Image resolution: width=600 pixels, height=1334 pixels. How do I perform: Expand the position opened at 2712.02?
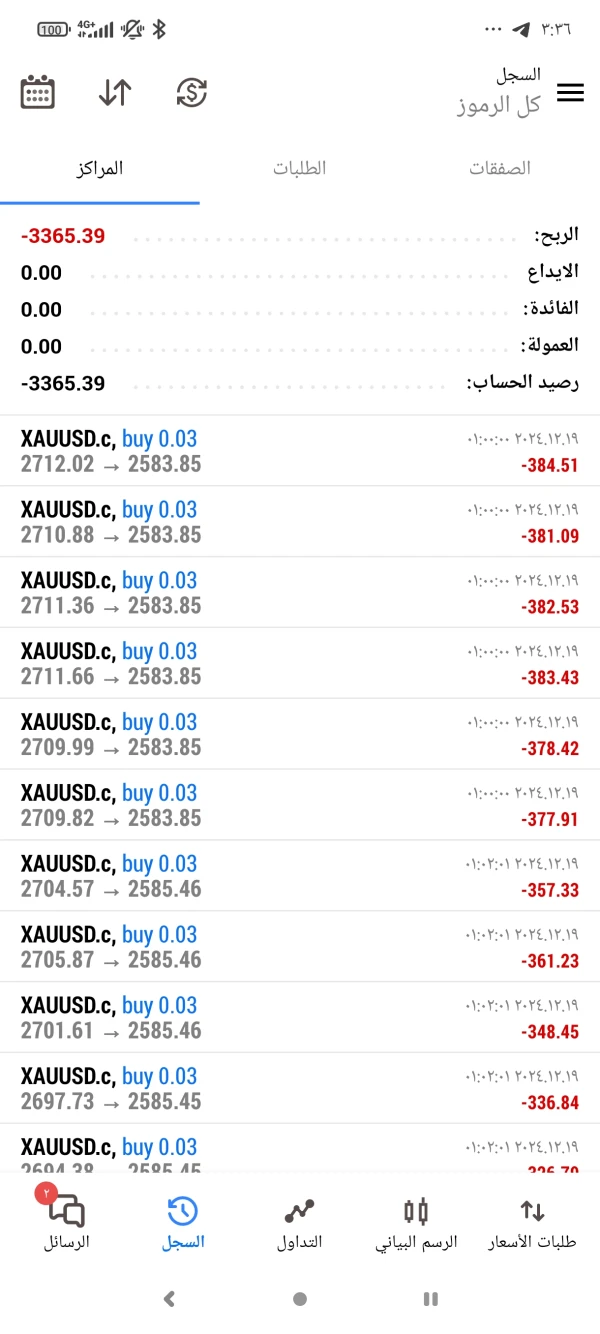coord(300,451)
